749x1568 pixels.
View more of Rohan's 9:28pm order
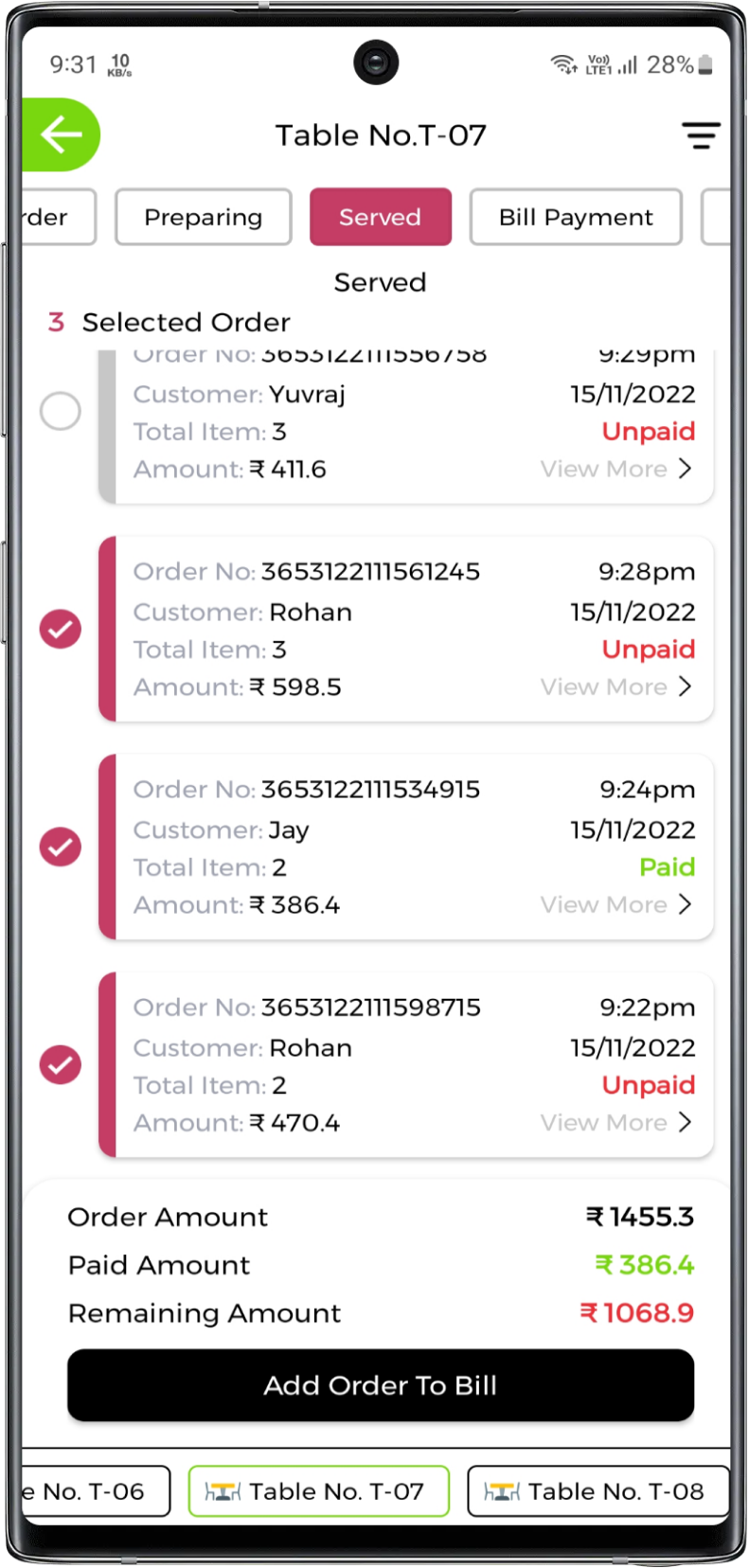point(615,686)
